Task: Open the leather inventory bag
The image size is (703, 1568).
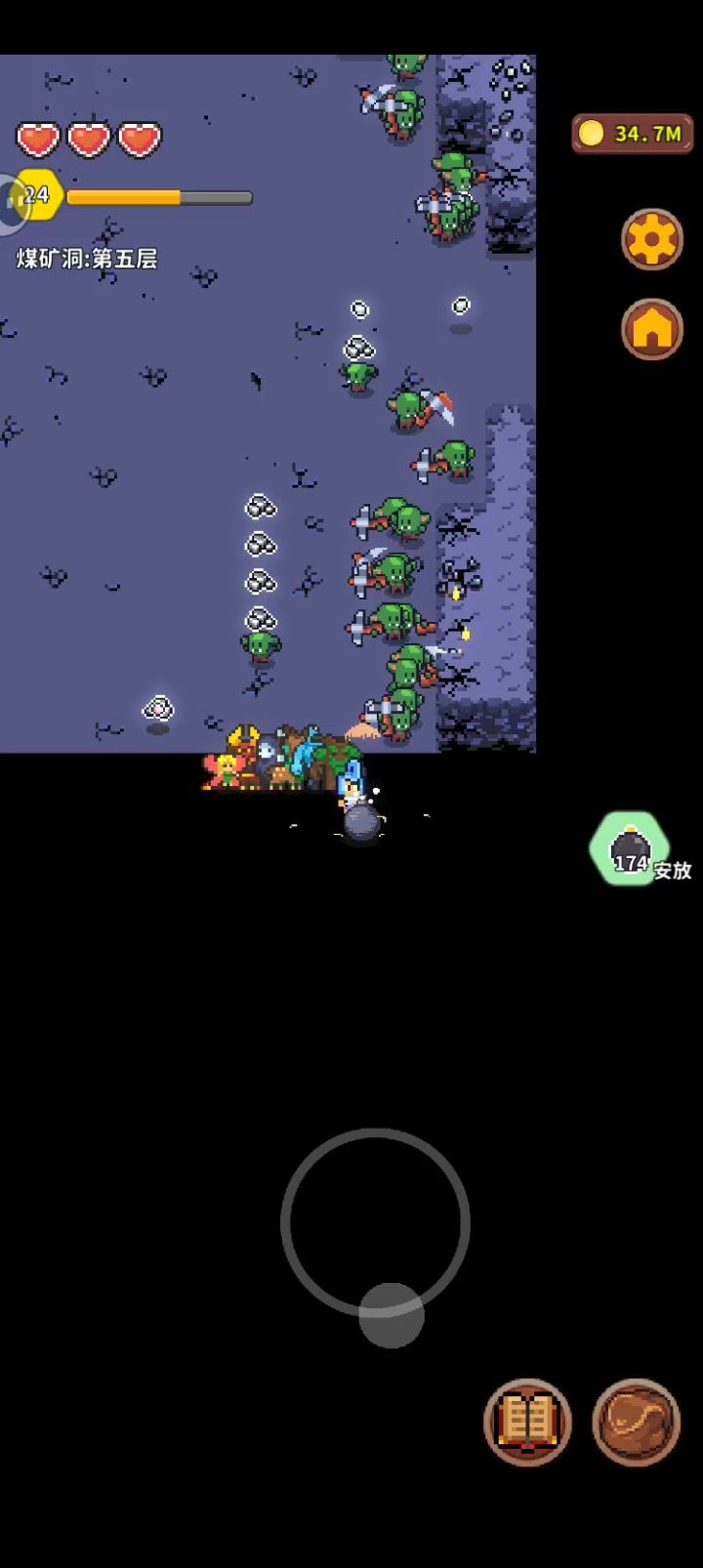Action: click(x=636, y=1422)
